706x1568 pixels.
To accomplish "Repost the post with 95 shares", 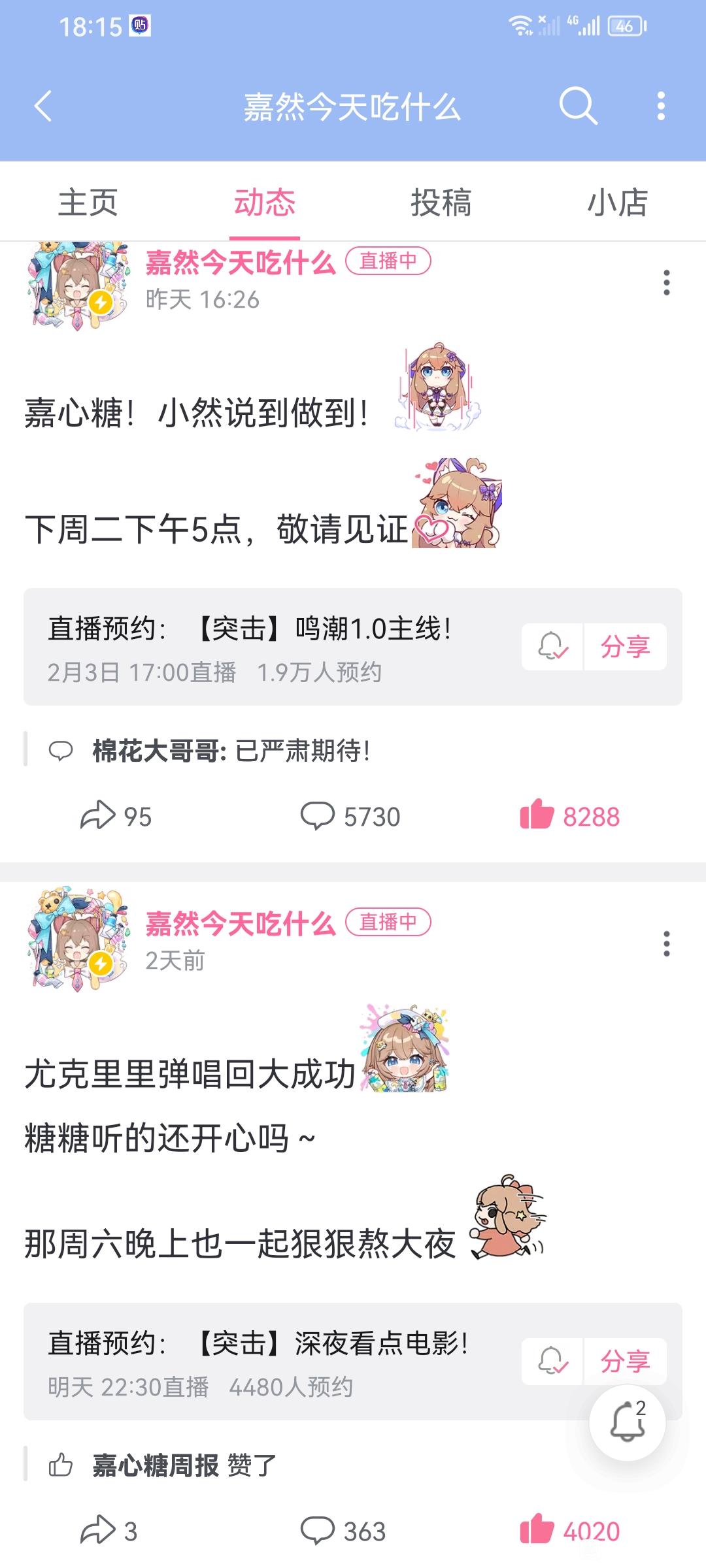I will (x=116, y=816).
